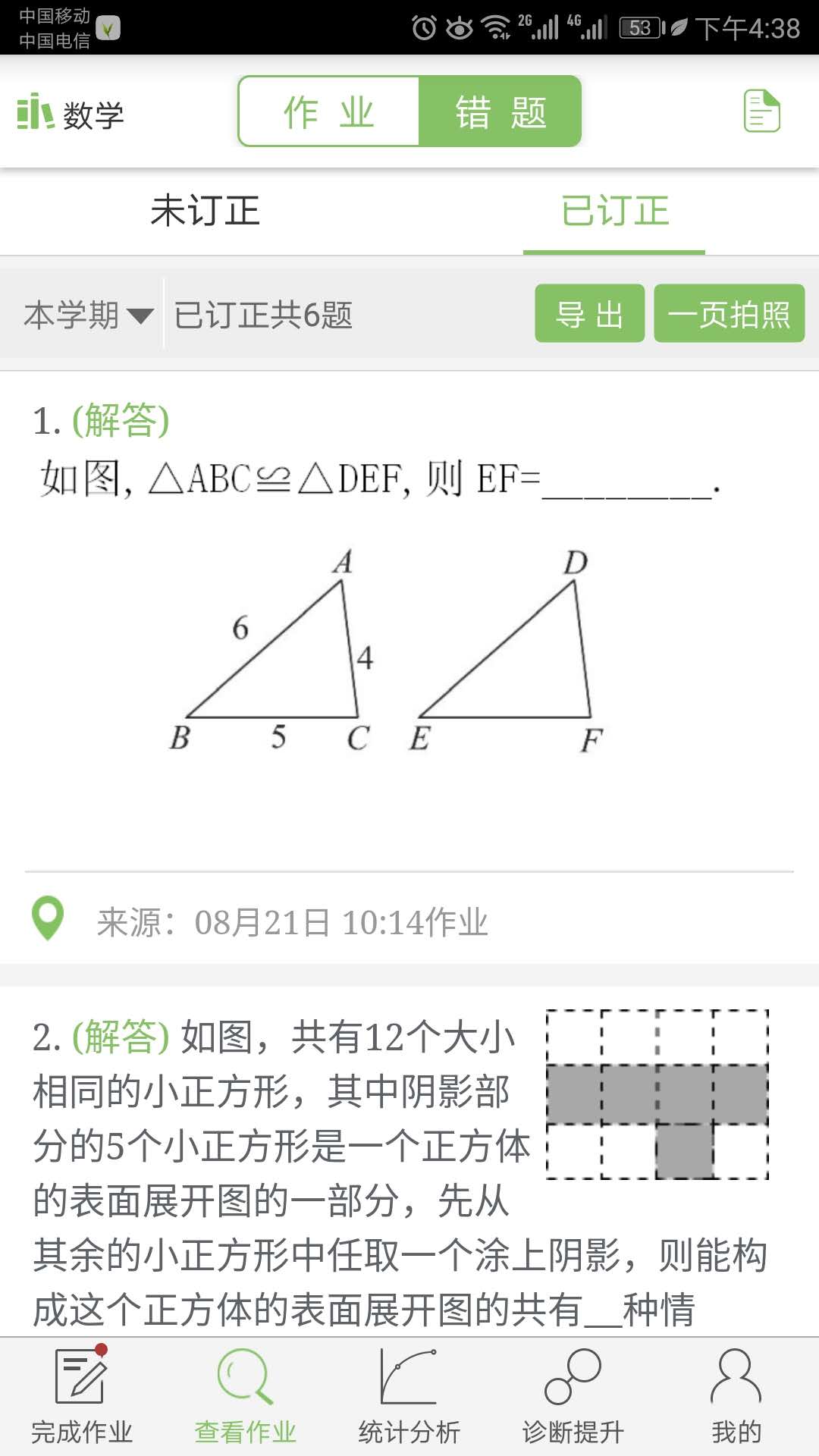Switch to the 作业 segment

point(329,111)
